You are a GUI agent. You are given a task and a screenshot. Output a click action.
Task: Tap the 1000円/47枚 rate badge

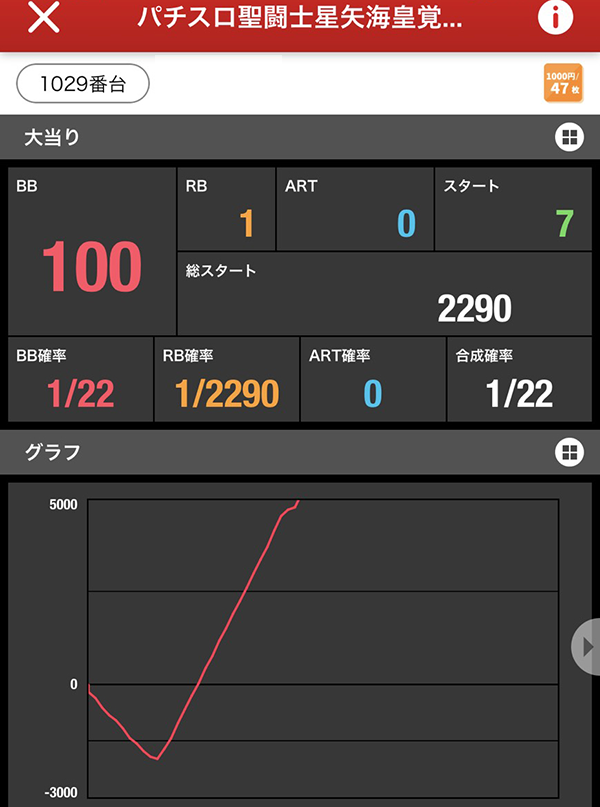point(561,83)
